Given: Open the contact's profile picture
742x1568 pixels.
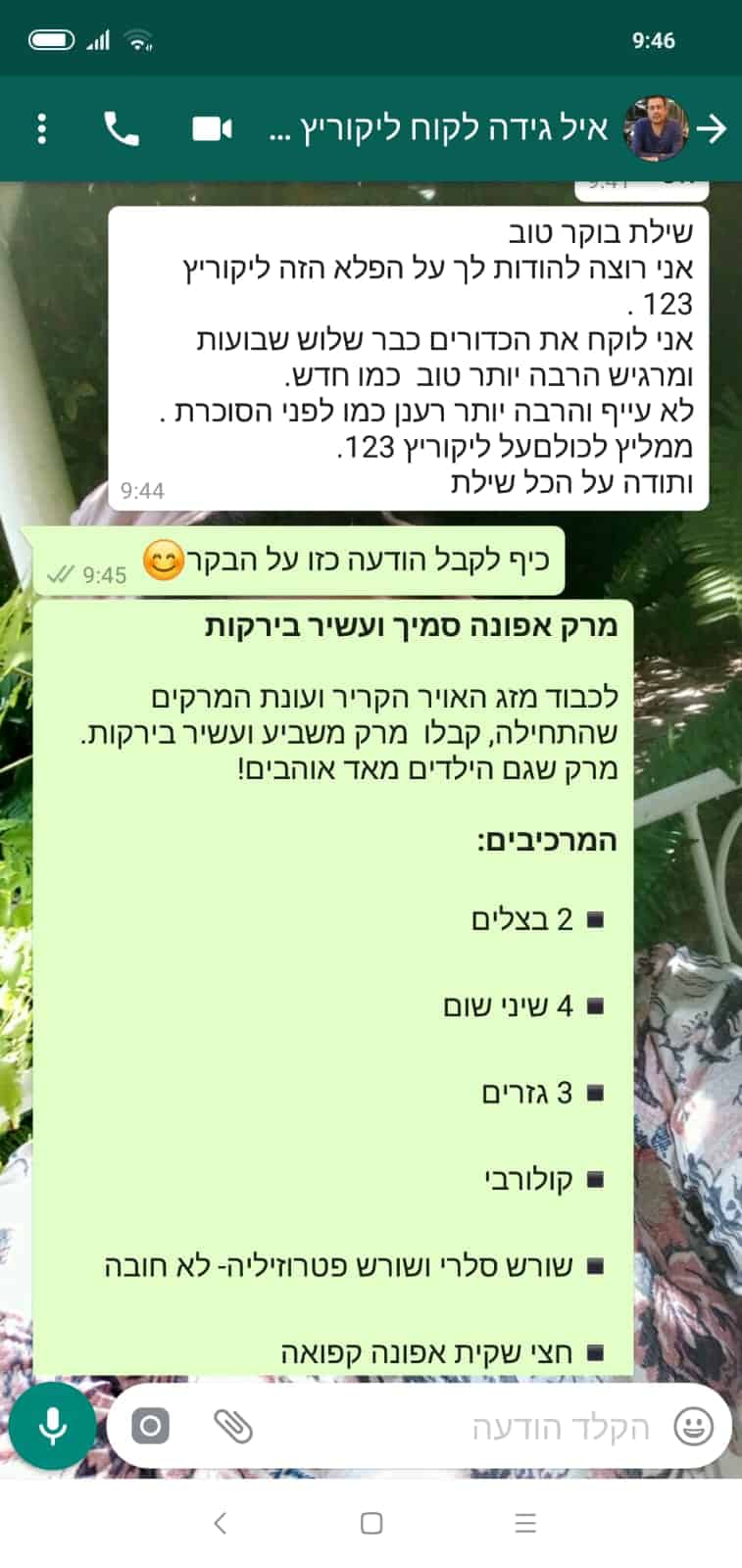Looking at the screenshot, I should (658, 129).
